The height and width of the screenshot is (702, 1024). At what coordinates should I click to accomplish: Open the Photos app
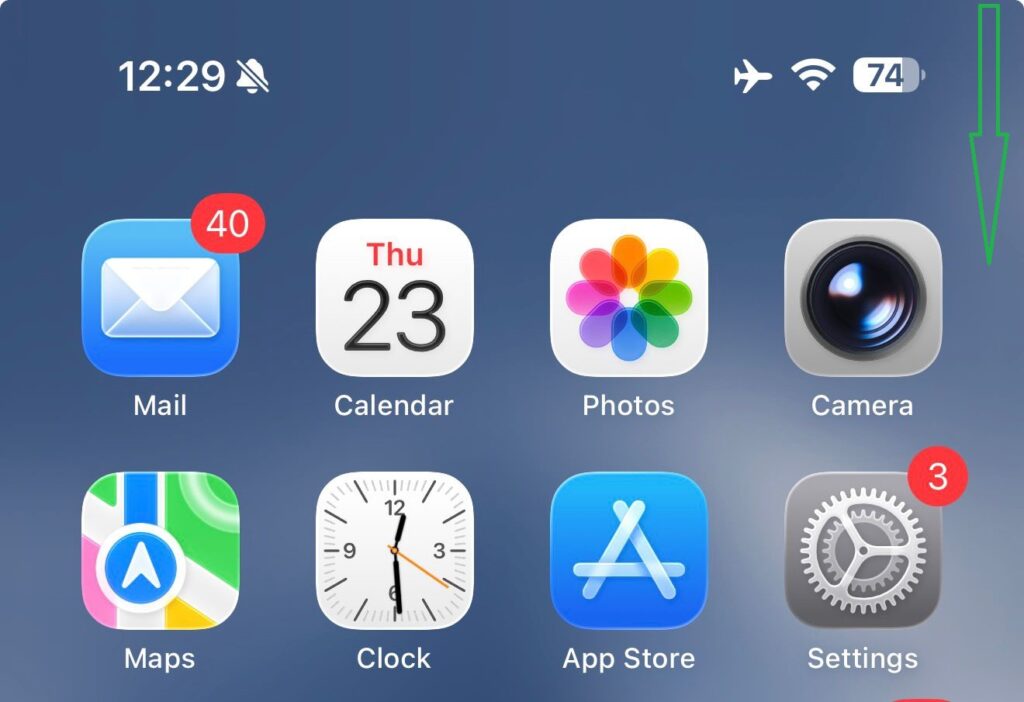(x=628, y=297)
